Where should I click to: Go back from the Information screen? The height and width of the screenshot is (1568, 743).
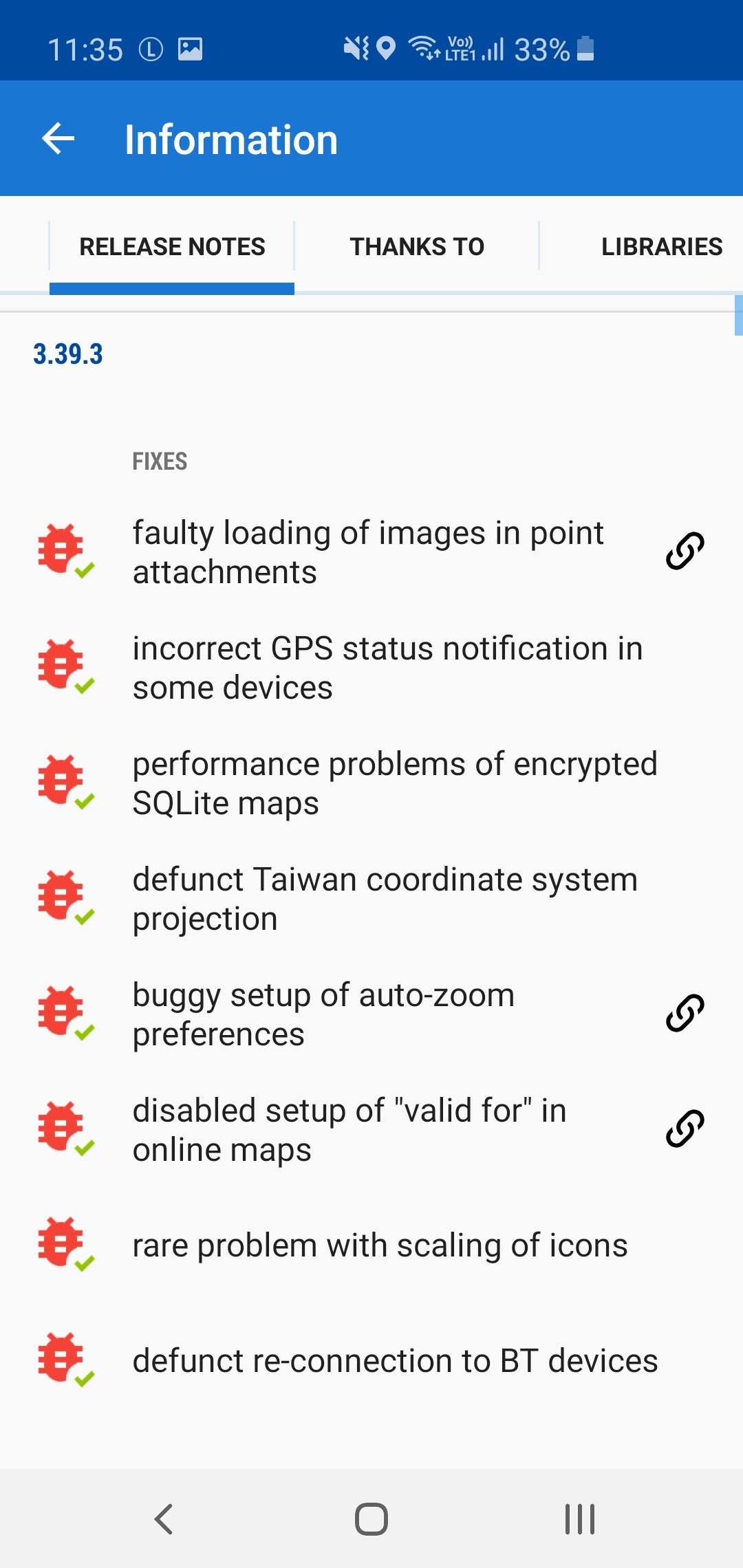pyautogui.click(x=58, y=140)
